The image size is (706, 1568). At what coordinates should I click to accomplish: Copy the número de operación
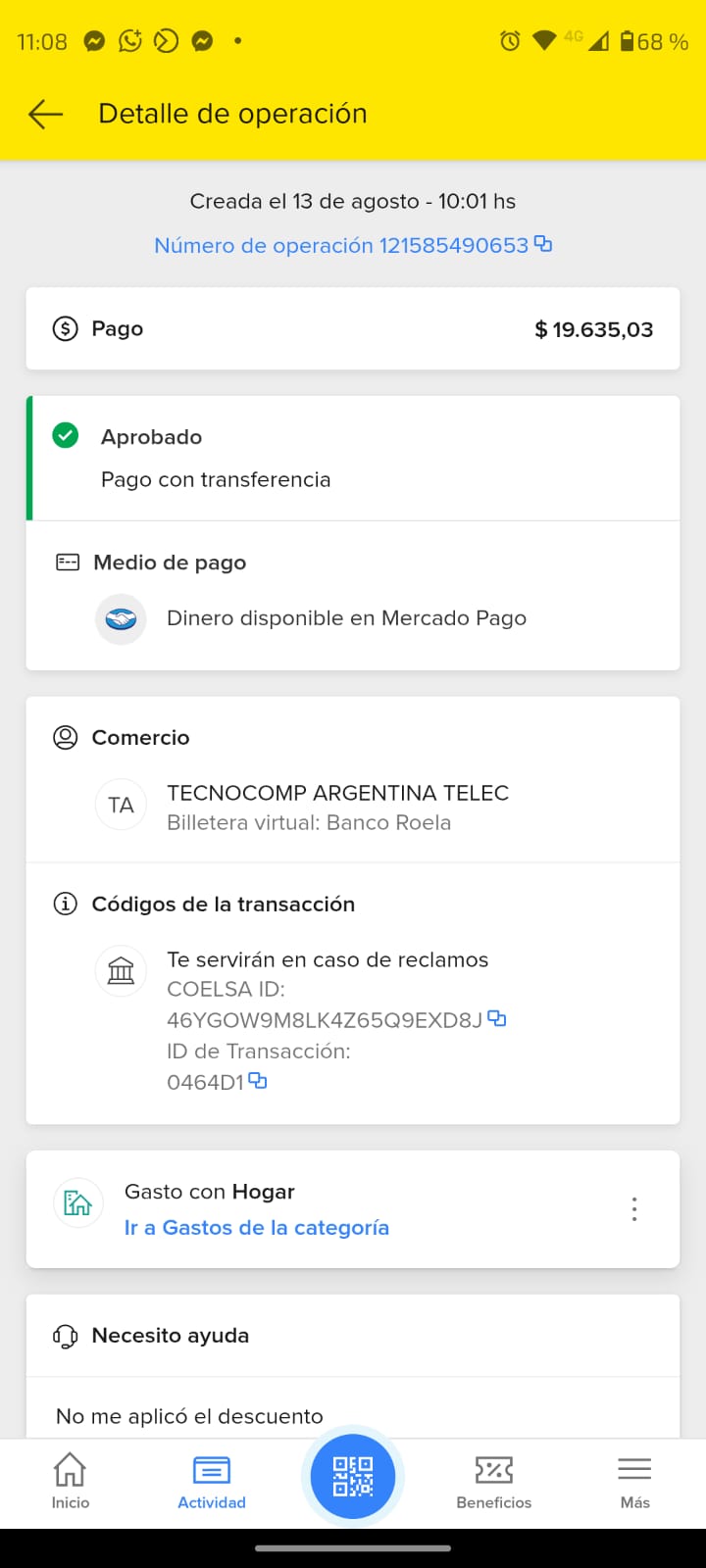click(543, 244)
